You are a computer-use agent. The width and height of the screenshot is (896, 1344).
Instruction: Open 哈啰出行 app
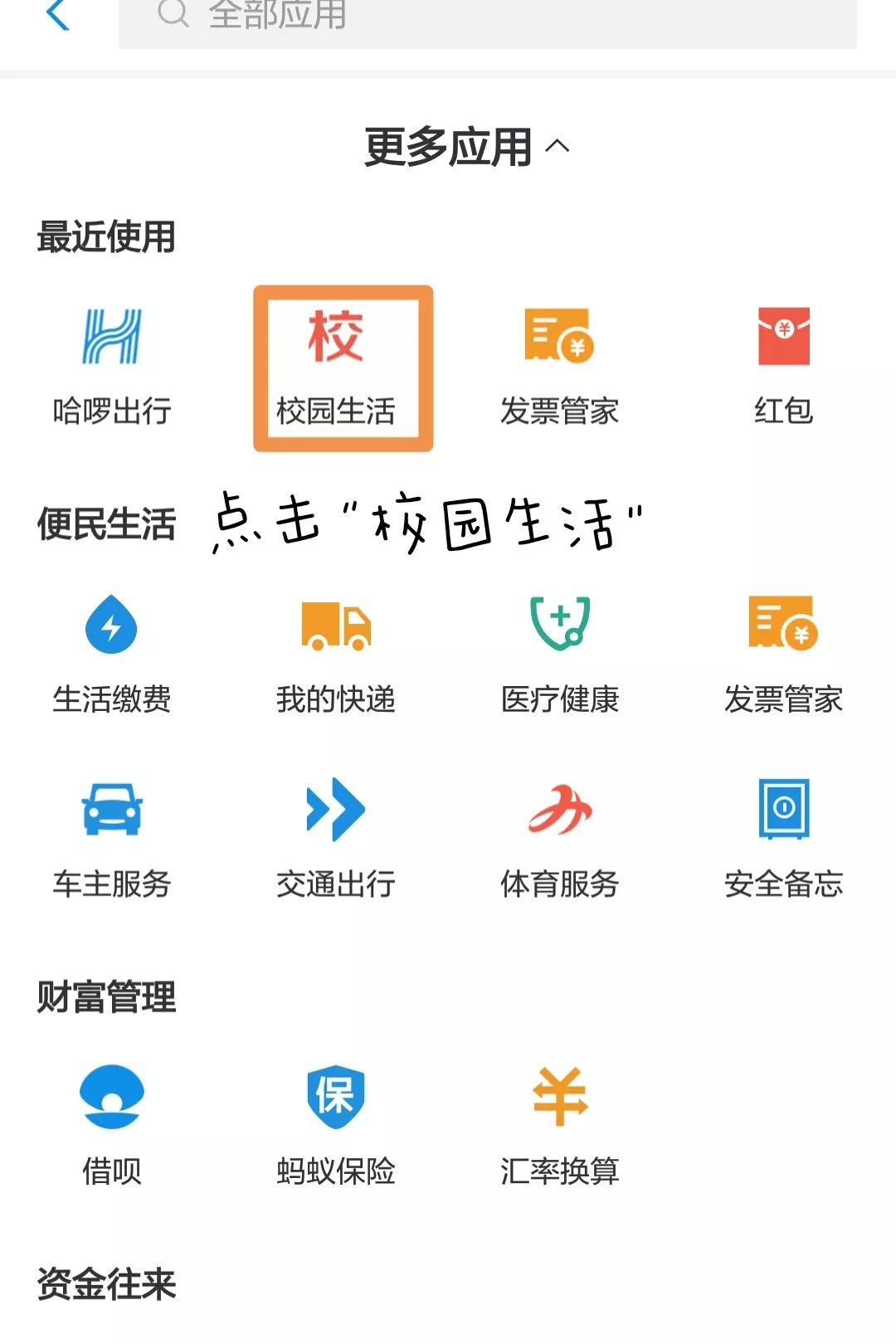(112, 365)
